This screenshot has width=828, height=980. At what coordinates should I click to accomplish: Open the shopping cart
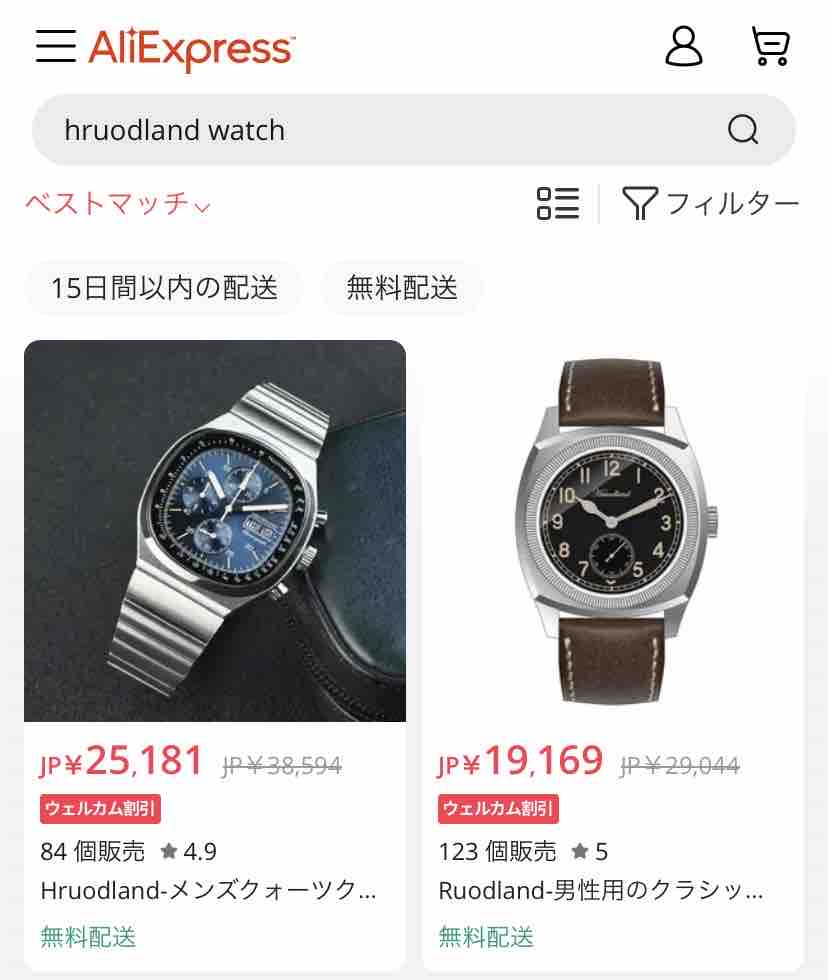coord(771,46)
